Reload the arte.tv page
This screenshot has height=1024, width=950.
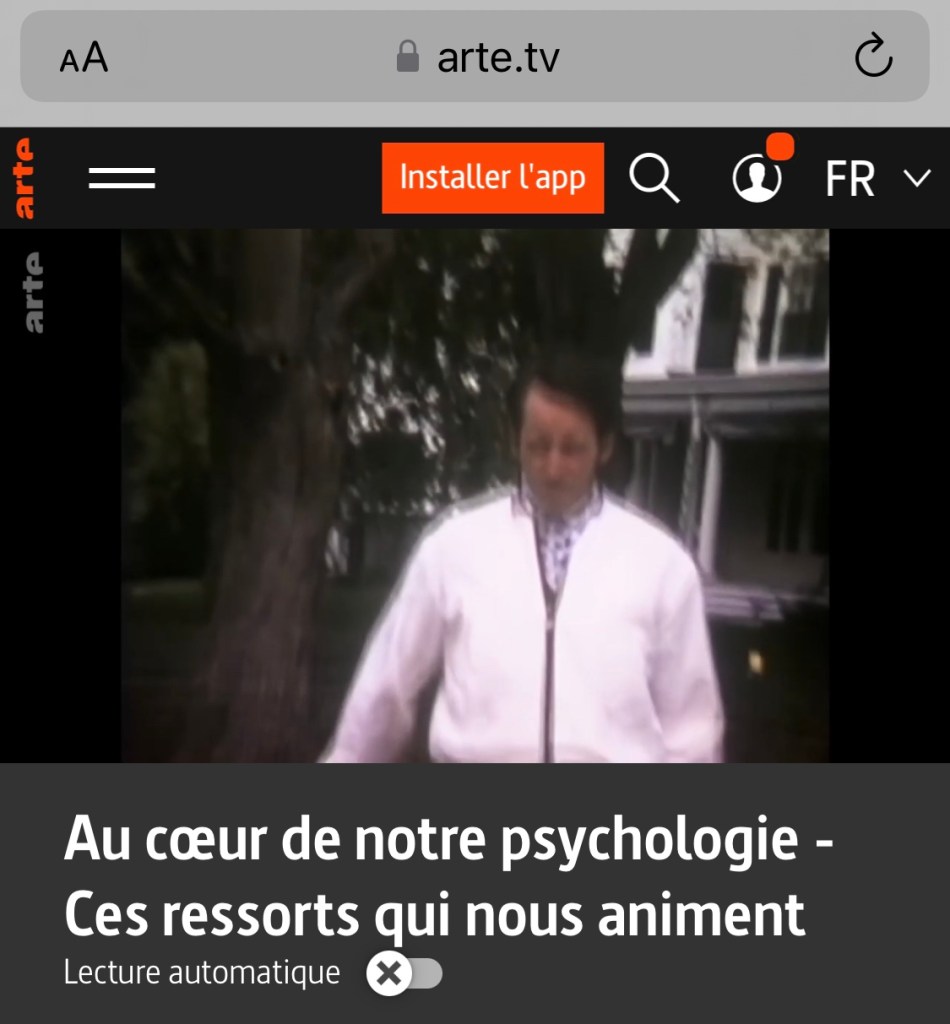(x=873, y=56)
